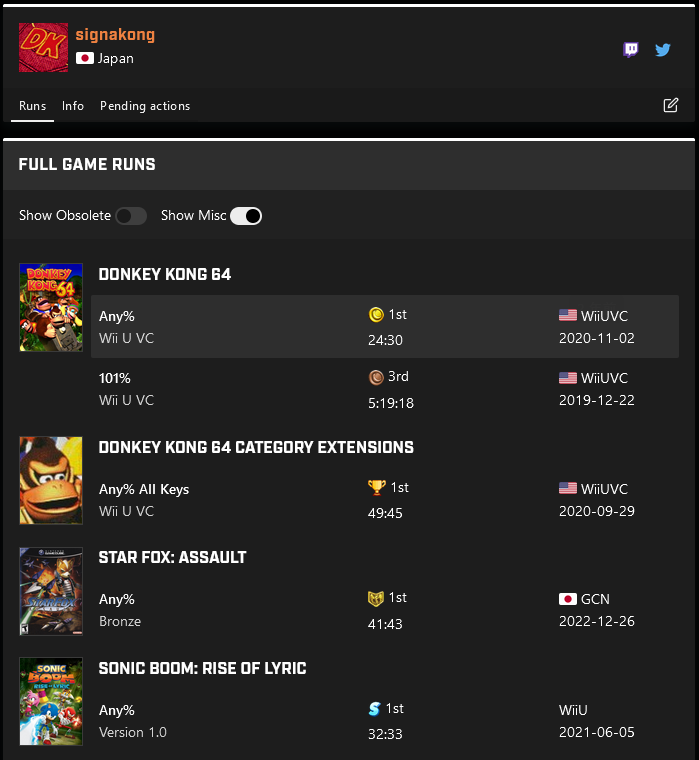View the Any% All Keys 49:45 run
This screenshot has width=699, height=760.
[384, 500]
